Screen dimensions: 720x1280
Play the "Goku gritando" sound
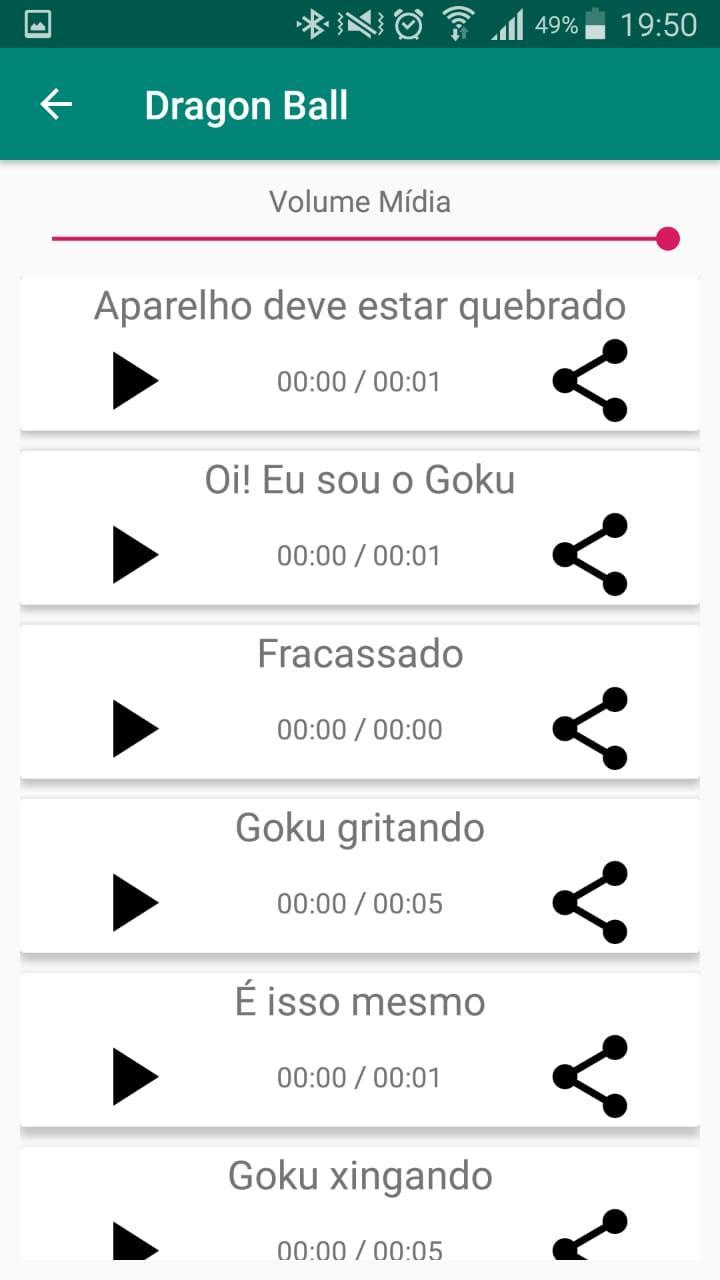pyautogui.click(x=135, y=903)
